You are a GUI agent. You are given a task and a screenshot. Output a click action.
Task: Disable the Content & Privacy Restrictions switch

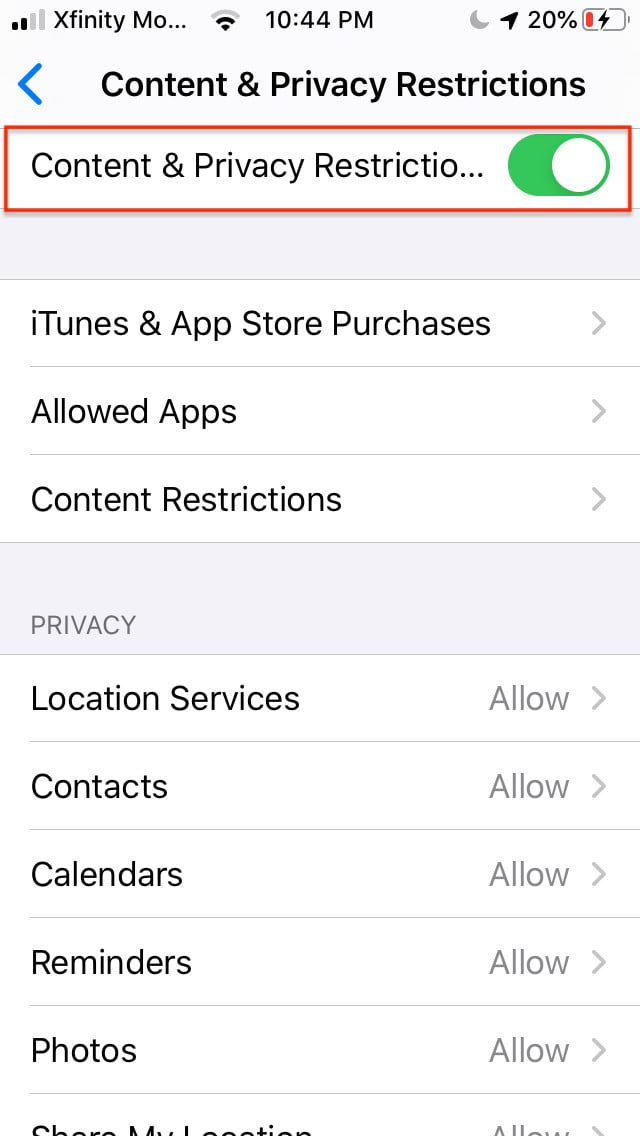pyautogui.click(x=558, y=166)
